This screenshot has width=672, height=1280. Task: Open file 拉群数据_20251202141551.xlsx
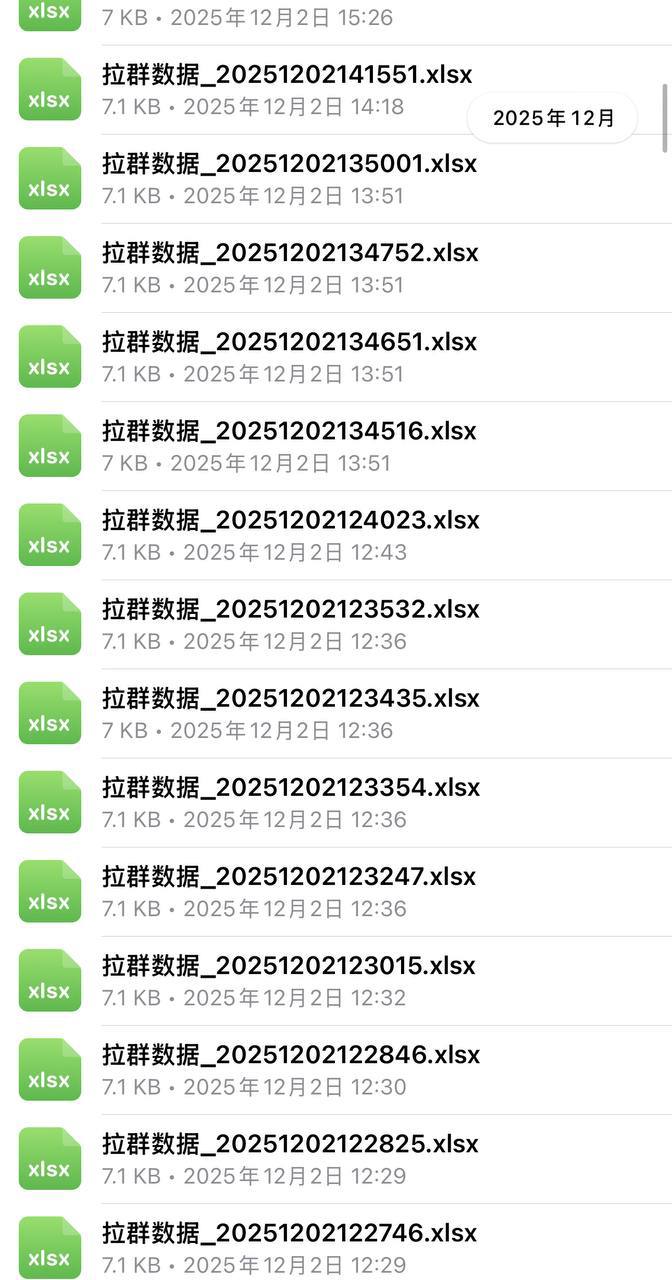coord(287,76)
